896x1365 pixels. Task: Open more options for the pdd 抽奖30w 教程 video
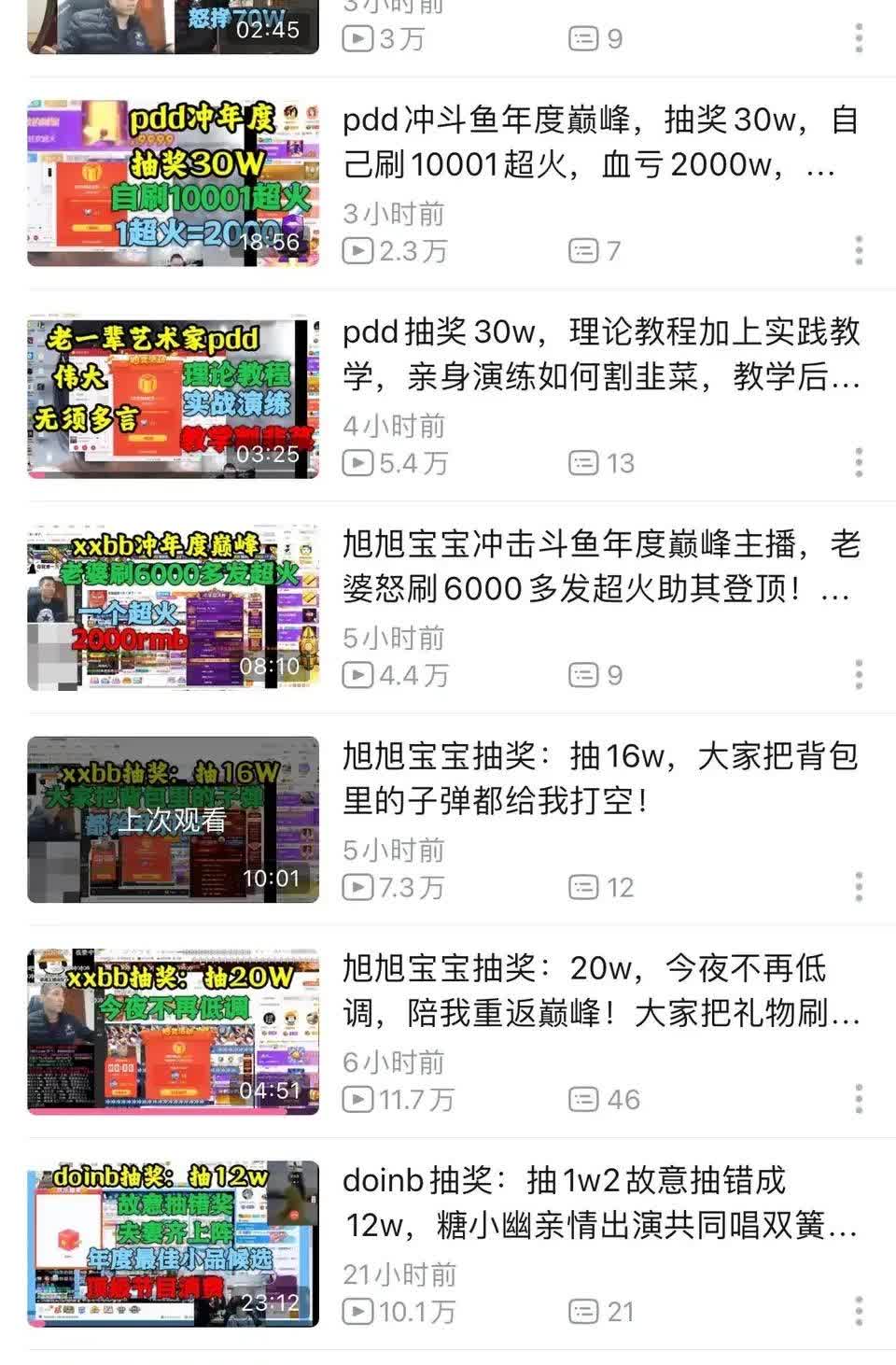[859, 460]
